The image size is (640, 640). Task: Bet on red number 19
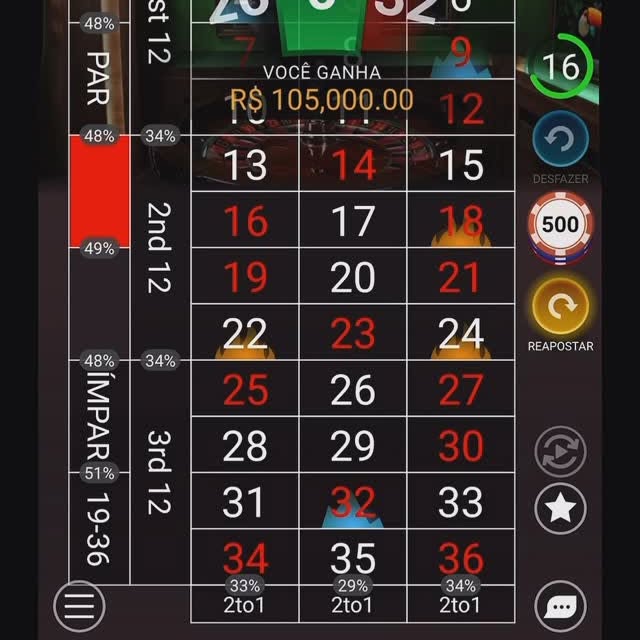click(245, 277)
